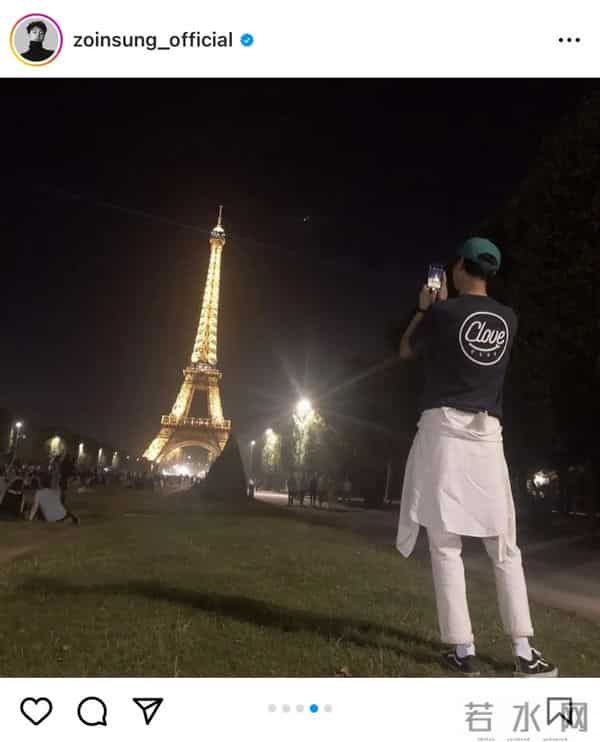600x742 pixels.
Task: Open the post's three-dot overflow menu
Action: point(568,40)
